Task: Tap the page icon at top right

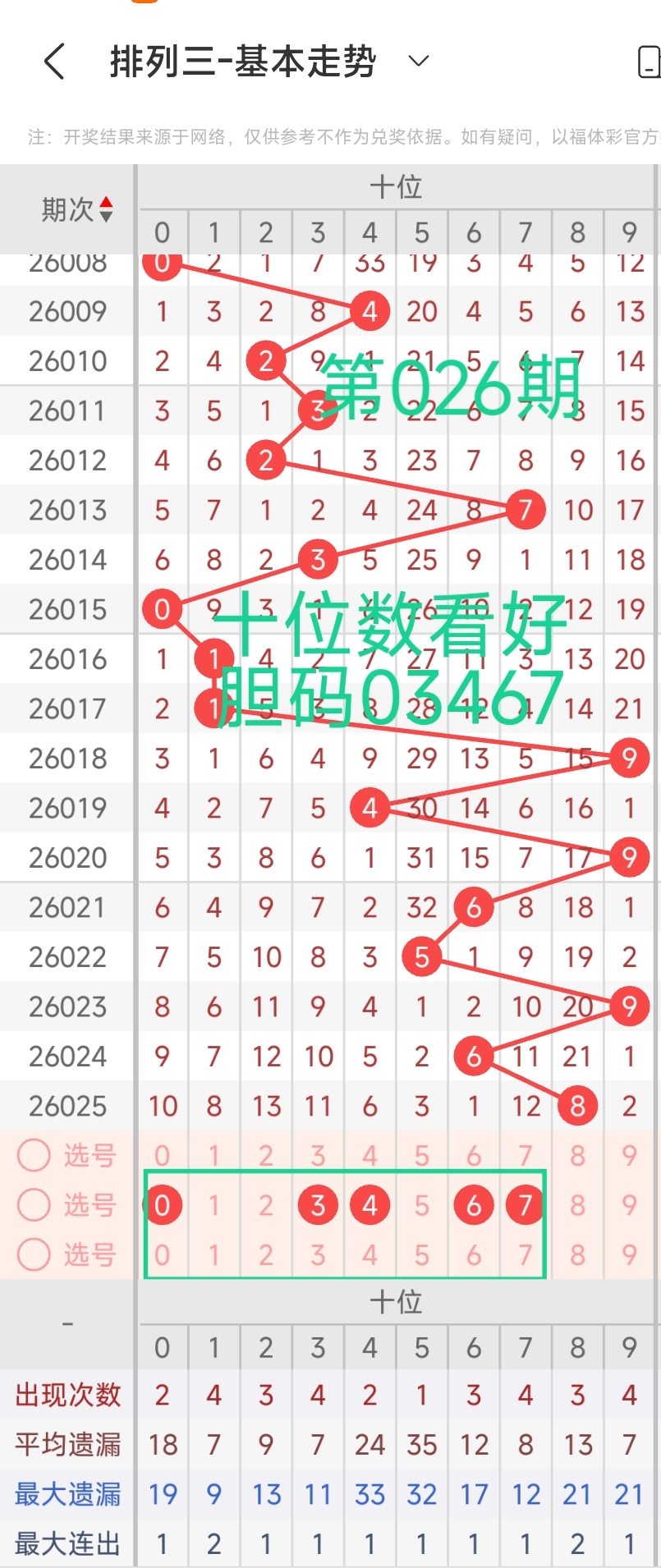Action: point(647,62)
